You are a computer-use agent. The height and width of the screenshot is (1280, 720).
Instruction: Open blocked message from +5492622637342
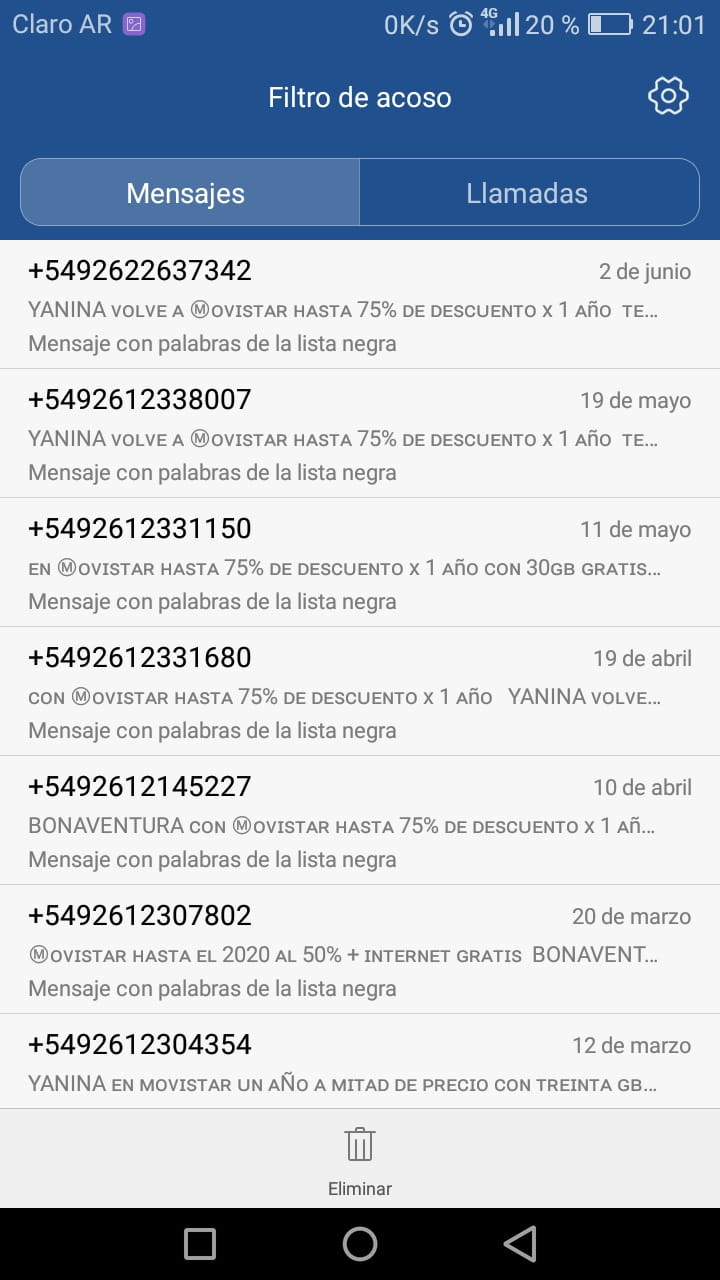[360, 305]
